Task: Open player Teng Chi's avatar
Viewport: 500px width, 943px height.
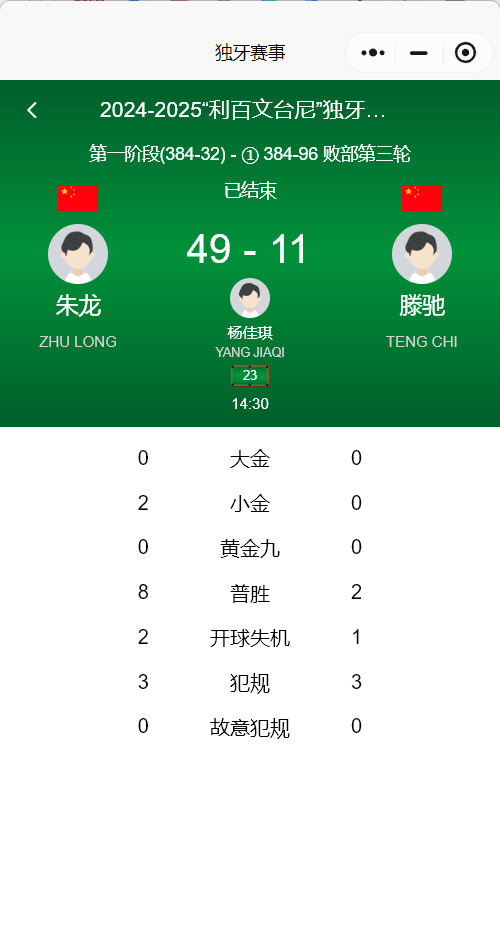Action: coord(422,254)
